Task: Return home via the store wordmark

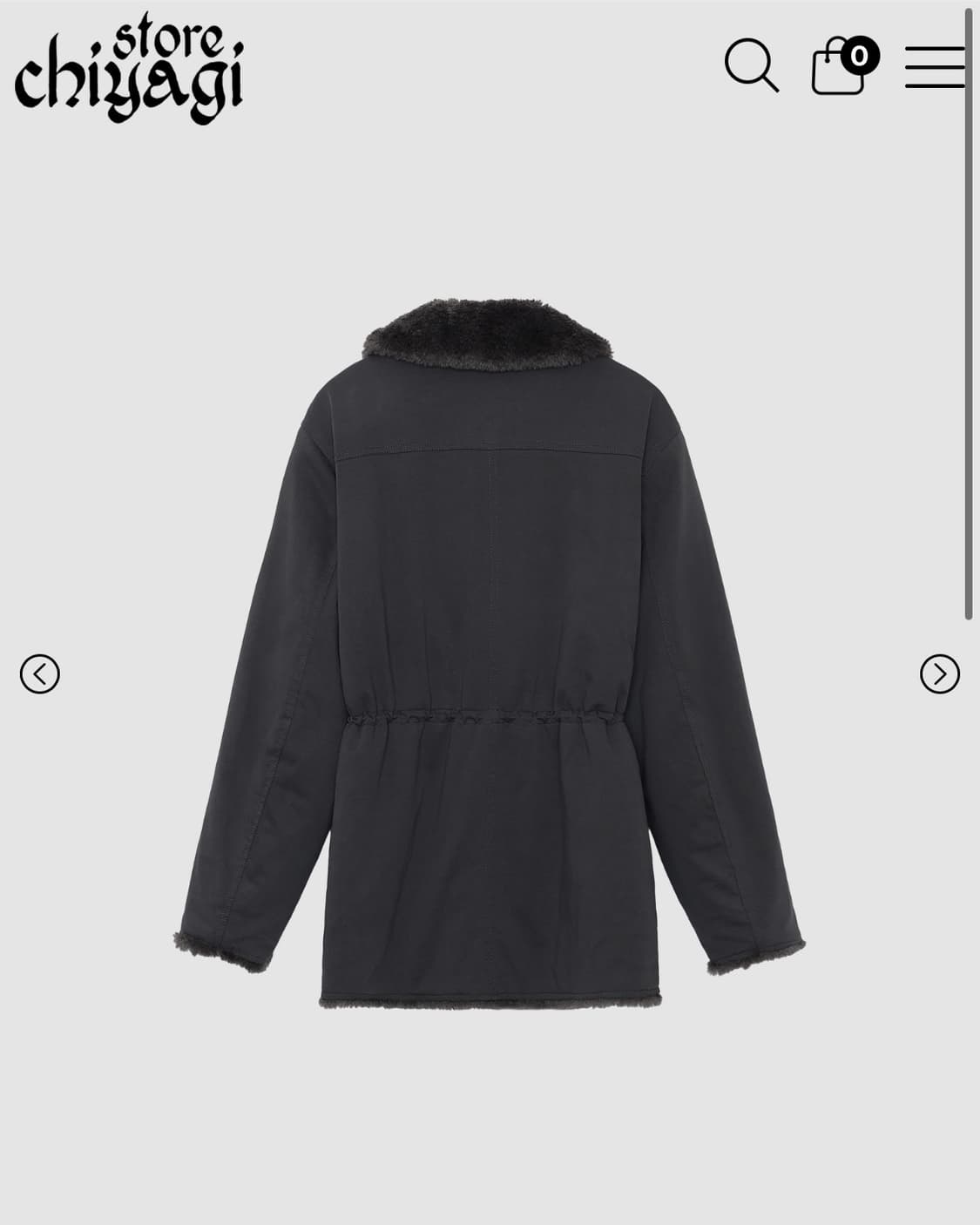Action: coord(132,65)
